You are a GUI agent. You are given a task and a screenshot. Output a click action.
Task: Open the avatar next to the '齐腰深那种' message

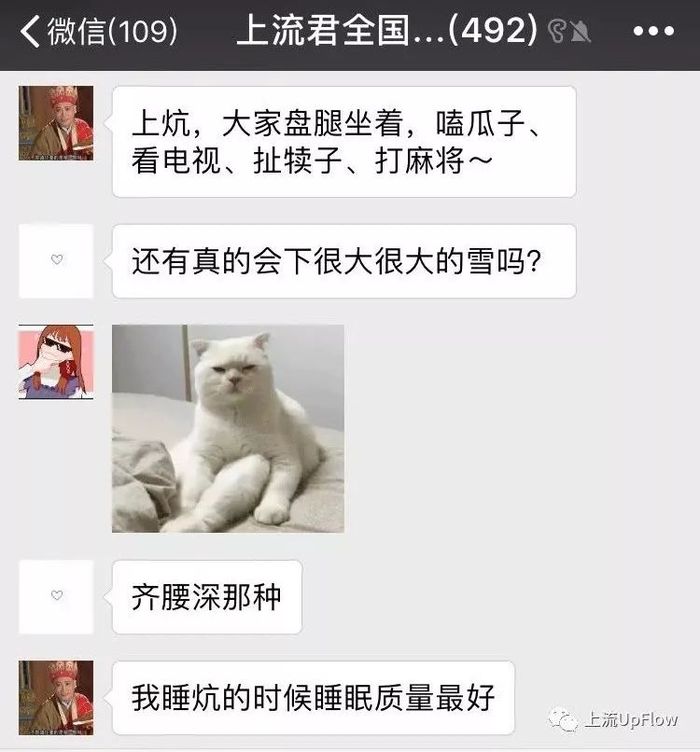click(56, 596)
